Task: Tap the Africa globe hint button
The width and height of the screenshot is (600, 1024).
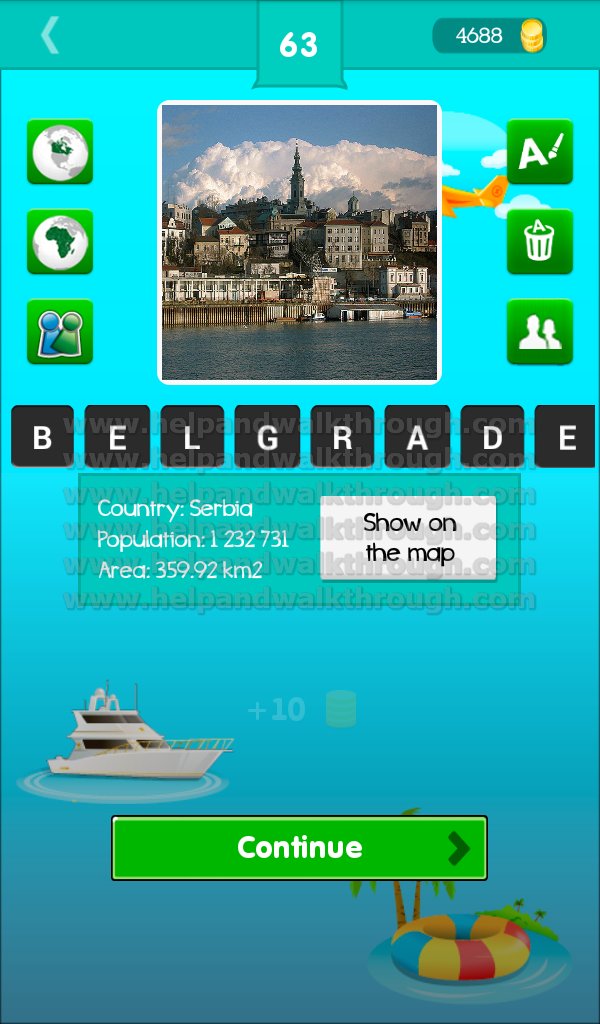Action: (x=60, y=242)
